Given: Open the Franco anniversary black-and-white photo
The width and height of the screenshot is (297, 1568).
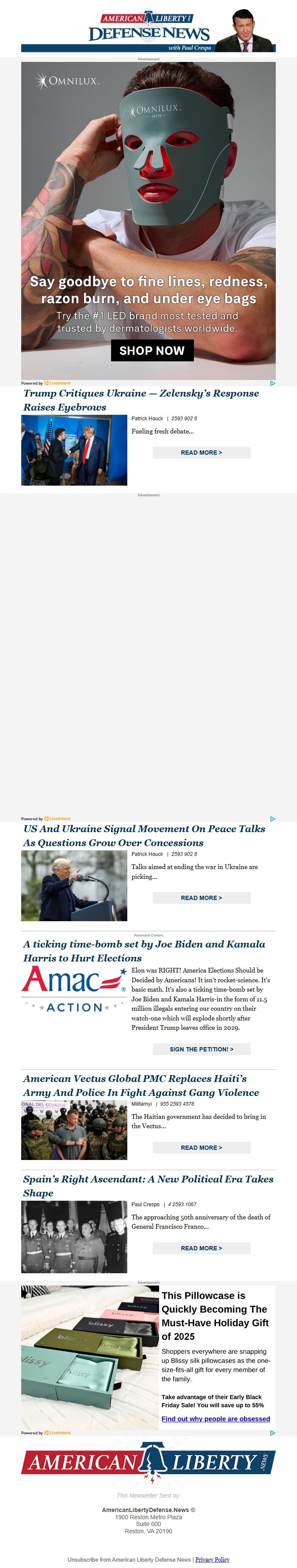Looking at the screenshot, I should coord(74,1236).
